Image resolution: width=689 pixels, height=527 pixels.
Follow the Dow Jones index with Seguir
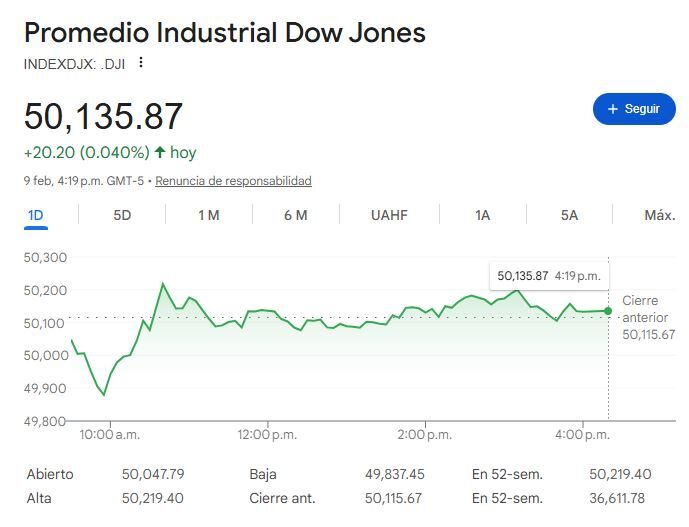634,109
